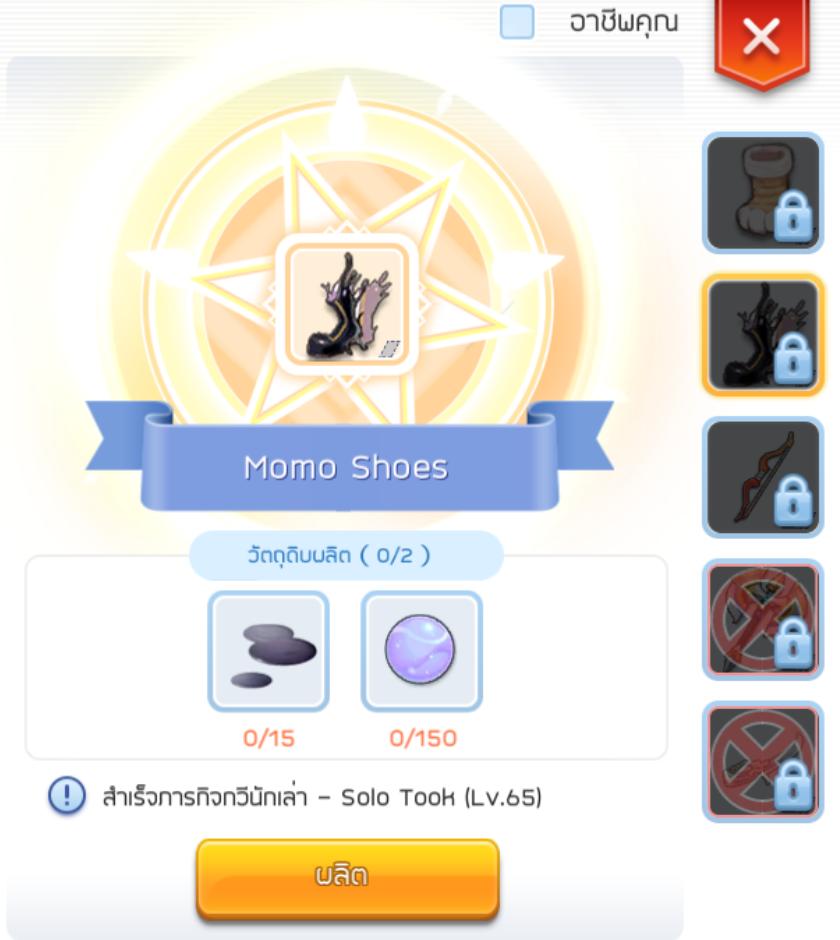Viewport: 840px width, 940px height.
Task: Open the purple orb material 0/150
Action: [x=421, y=652]
